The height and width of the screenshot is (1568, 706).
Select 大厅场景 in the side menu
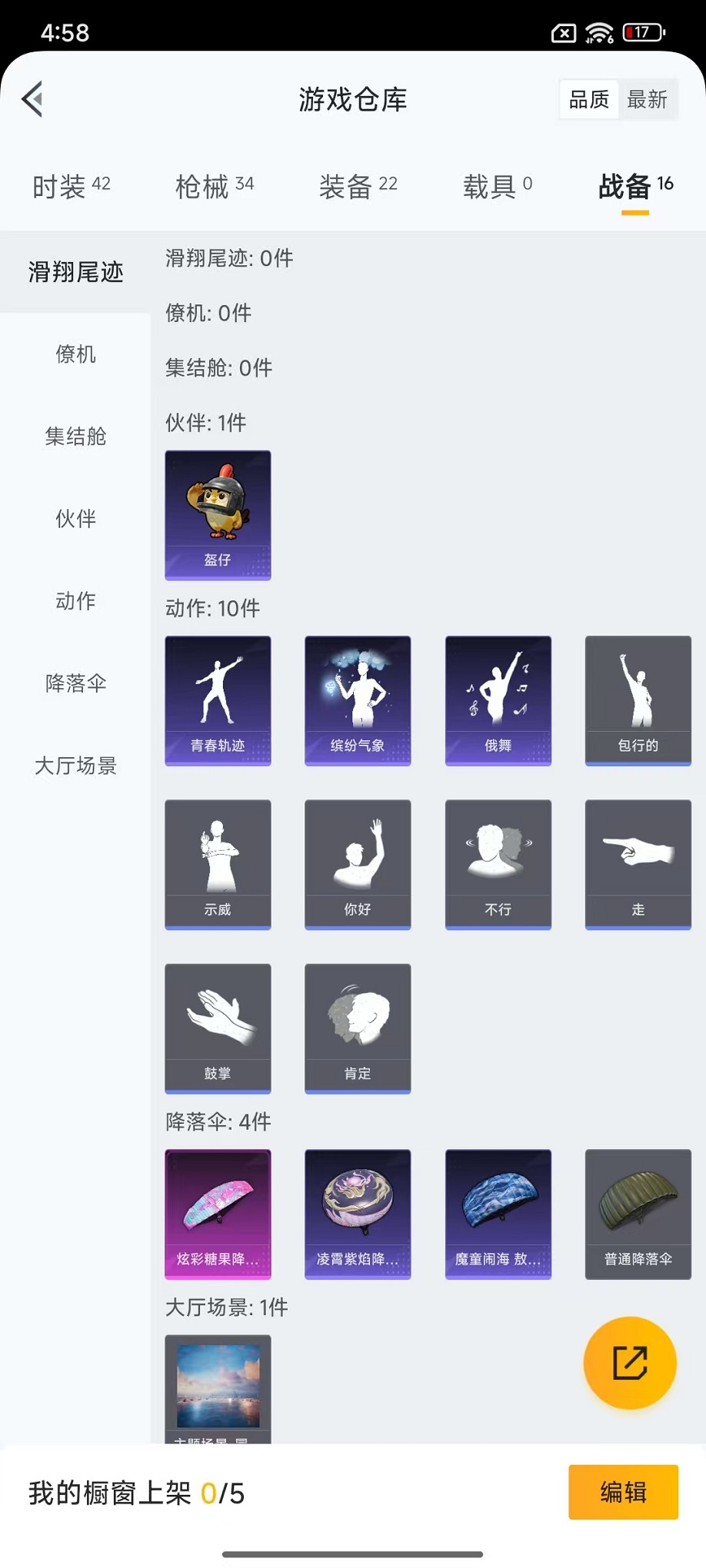(75, 766)
